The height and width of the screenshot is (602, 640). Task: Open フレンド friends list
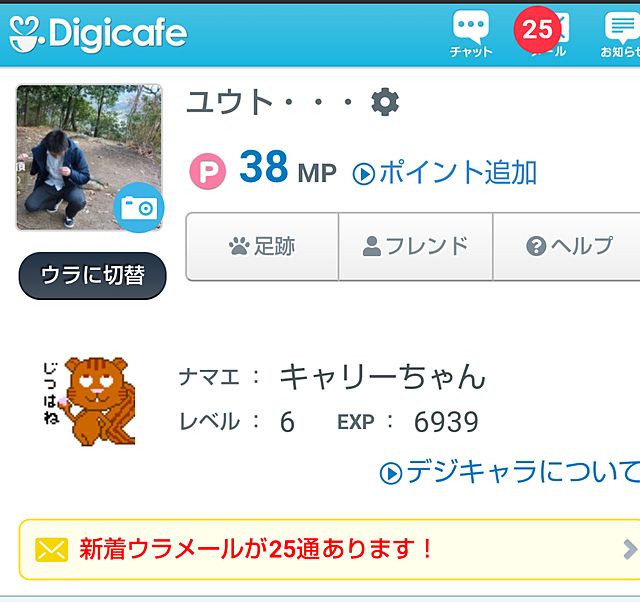click(415, 246)
